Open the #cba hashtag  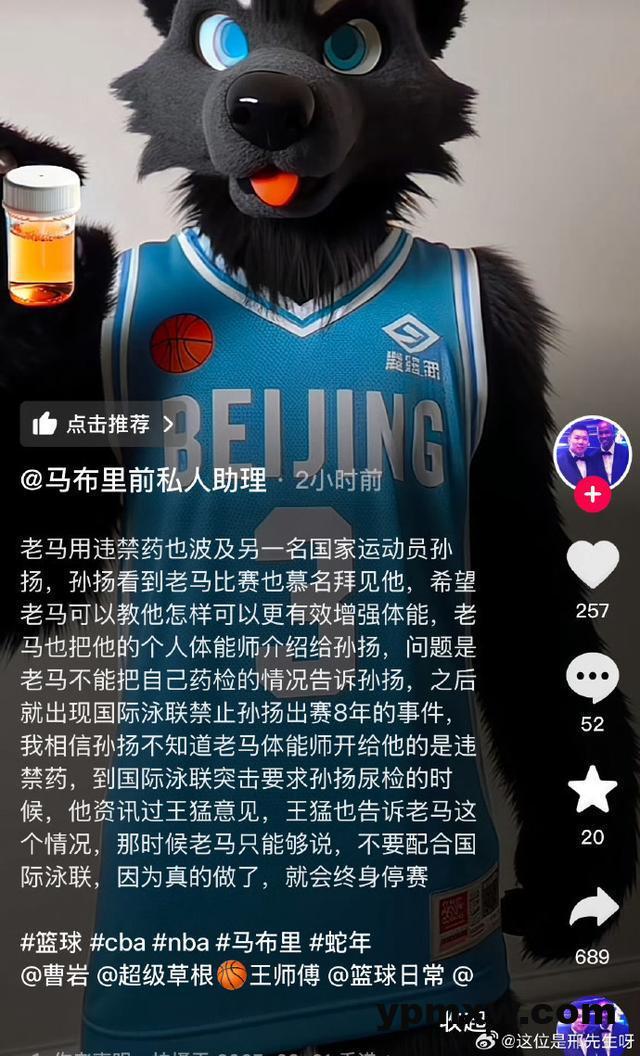(x=117, y=942)
